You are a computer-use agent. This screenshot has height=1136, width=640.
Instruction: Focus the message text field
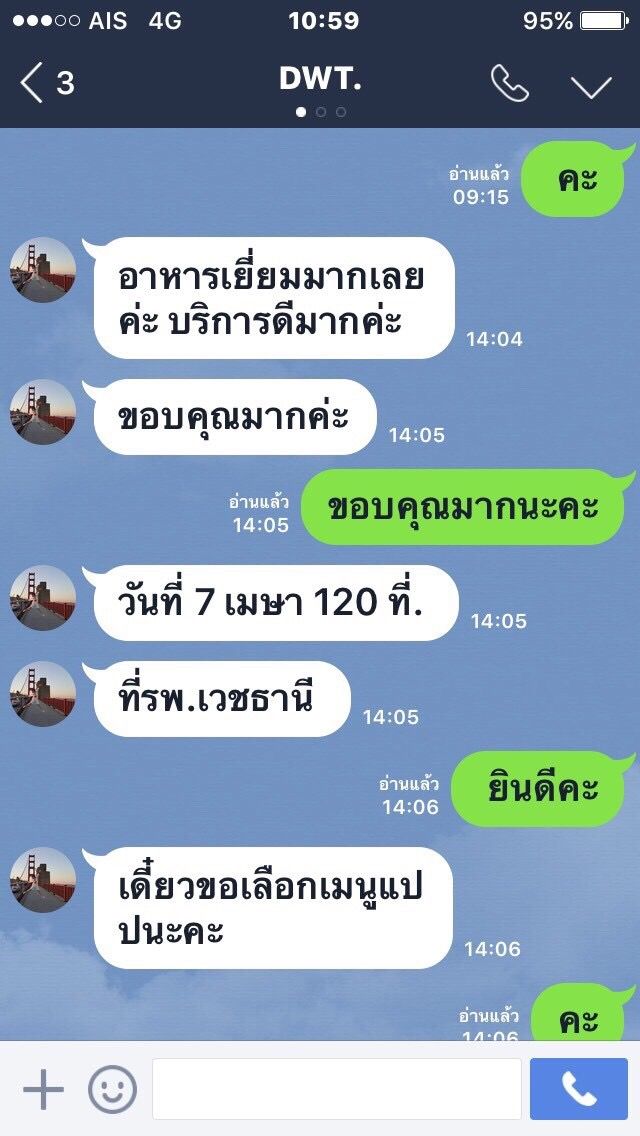[336, 1089]
